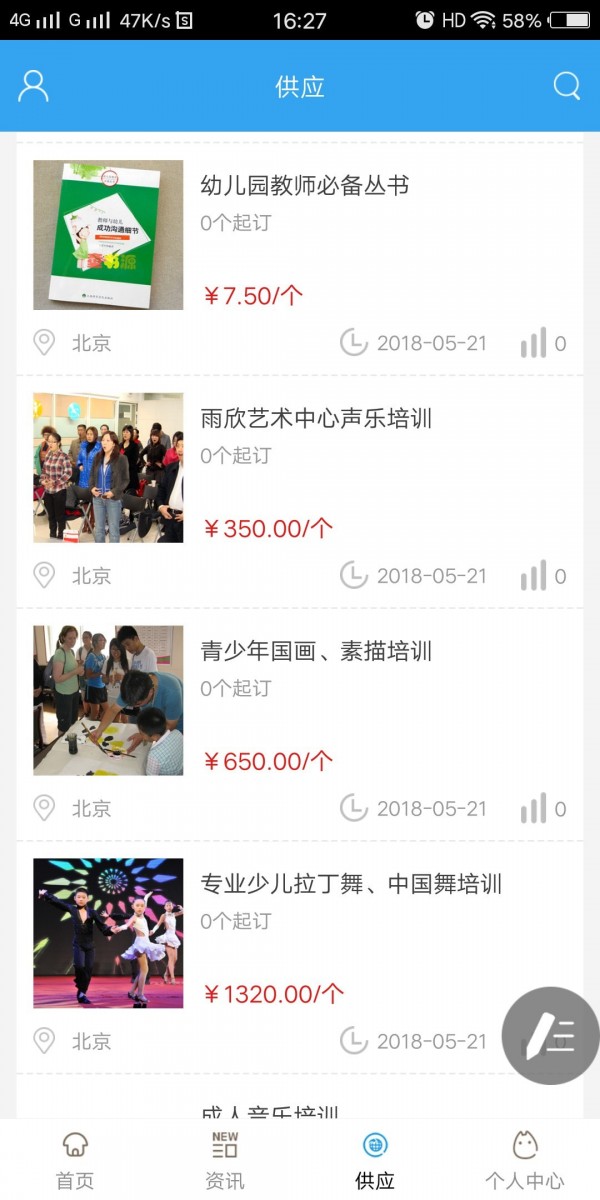Screen dimensions: 600x1200
Task: Open the search magnifier icon
Action: 566,86
